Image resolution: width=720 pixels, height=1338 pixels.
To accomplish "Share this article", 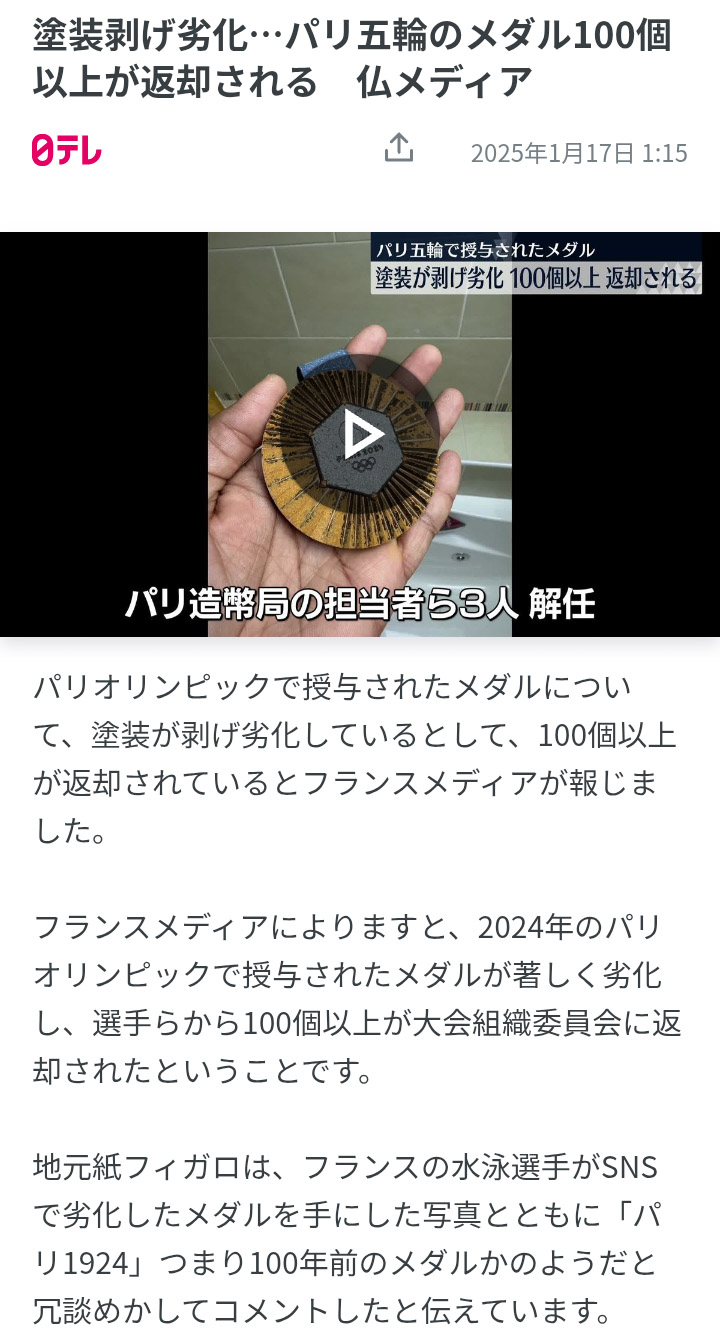I will point(399,148).
